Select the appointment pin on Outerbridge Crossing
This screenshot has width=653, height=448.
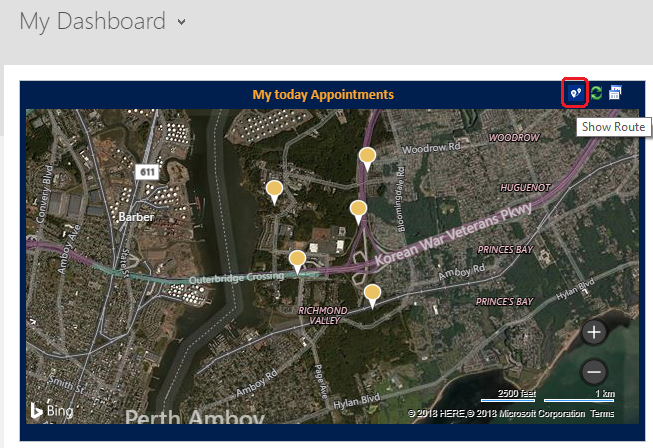tap(297, 260)
